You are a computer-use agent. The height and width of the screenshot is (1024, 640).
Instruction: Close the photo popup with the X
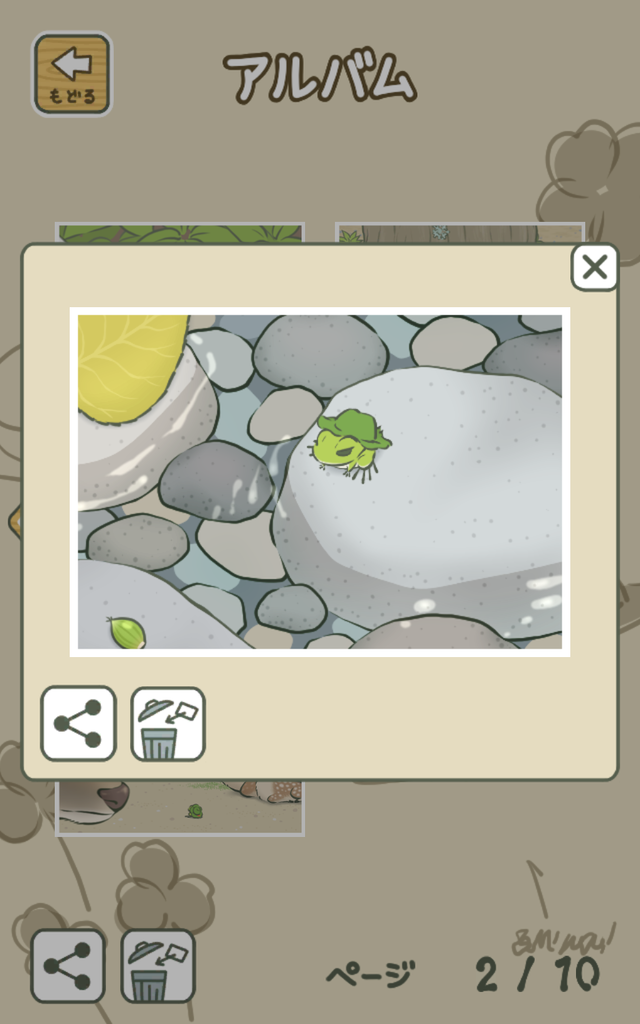point(594,267)
